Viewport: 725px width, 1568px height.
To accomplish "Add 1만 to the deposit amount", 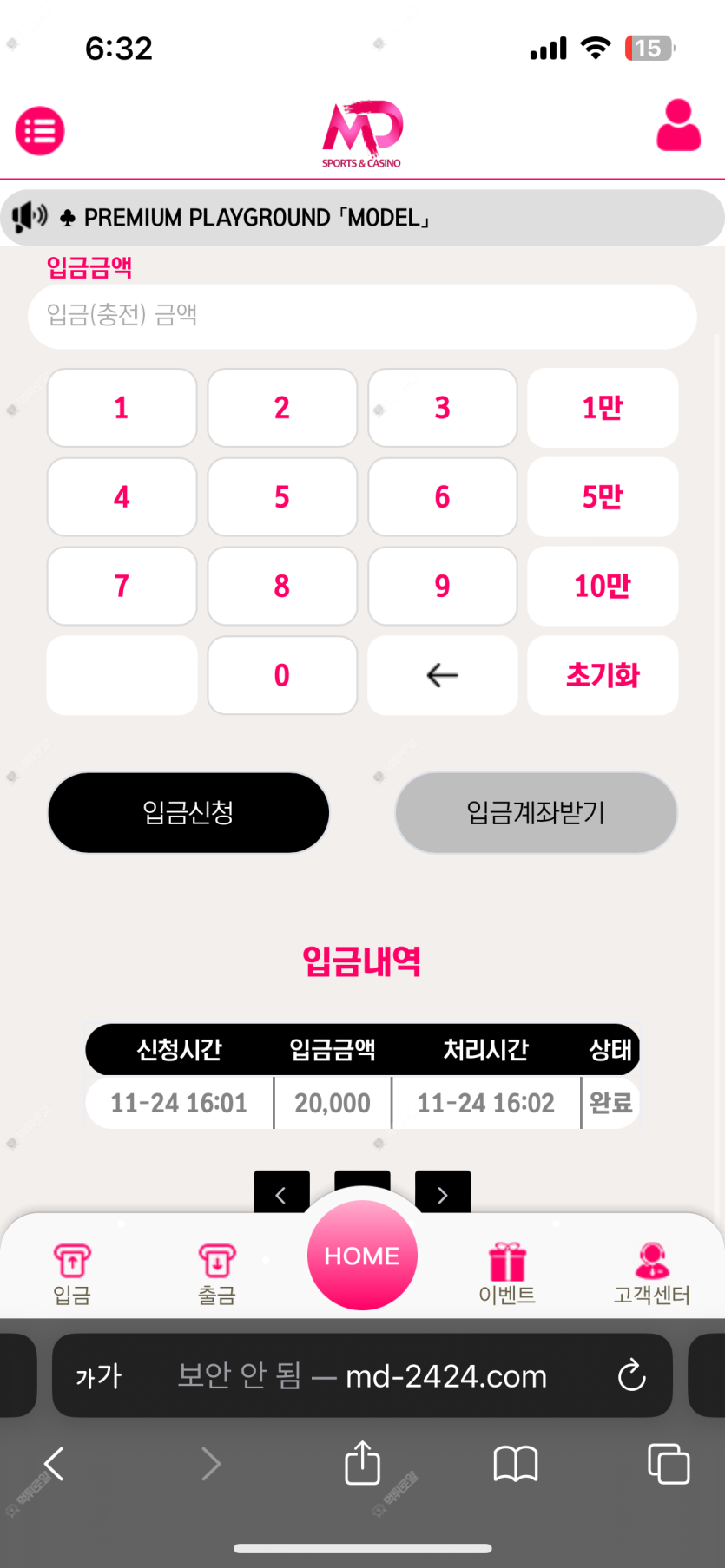I will 603,408.
